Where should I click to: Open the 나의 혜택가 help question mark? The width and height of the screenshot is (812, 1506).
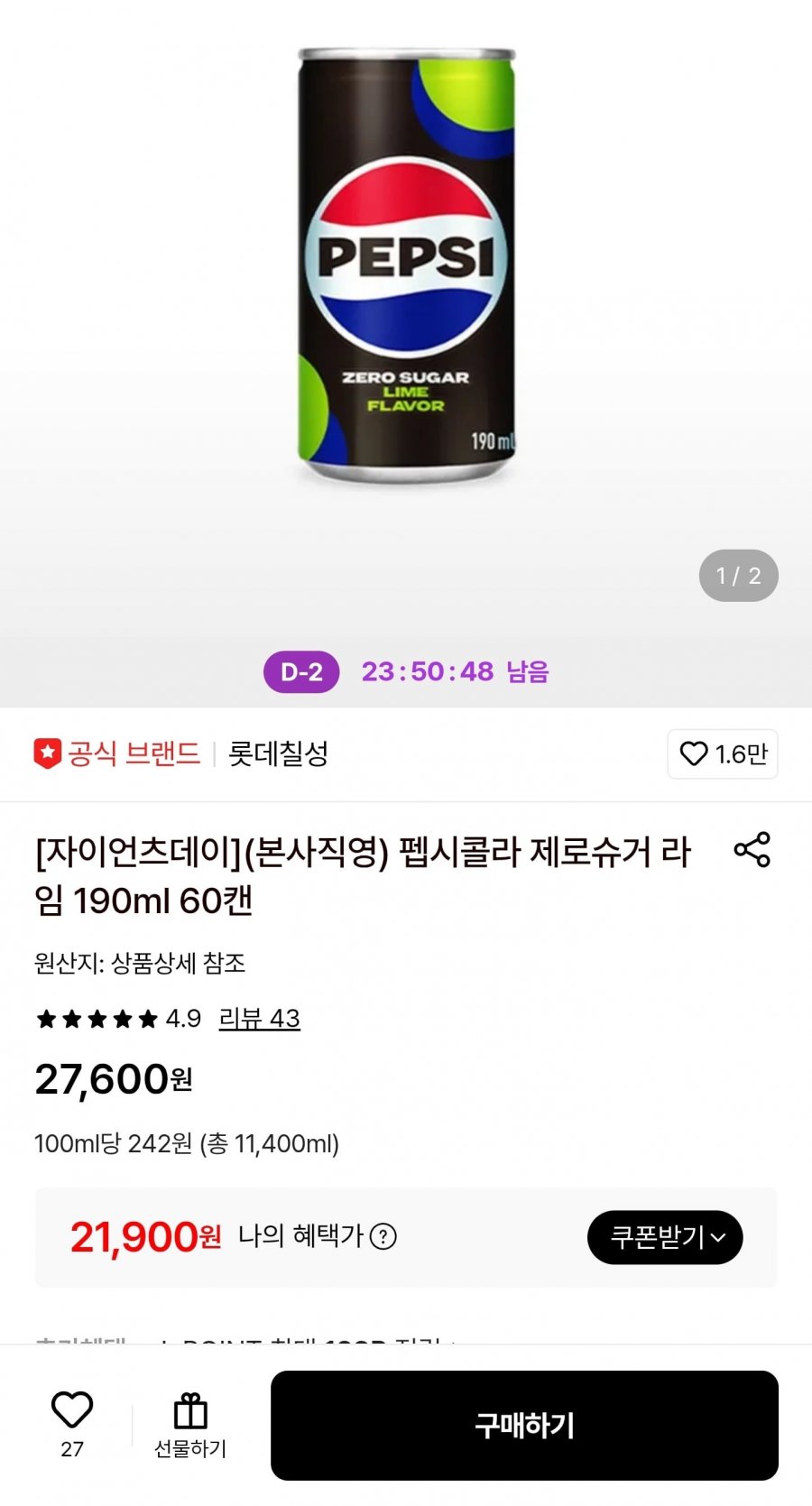383,1236
